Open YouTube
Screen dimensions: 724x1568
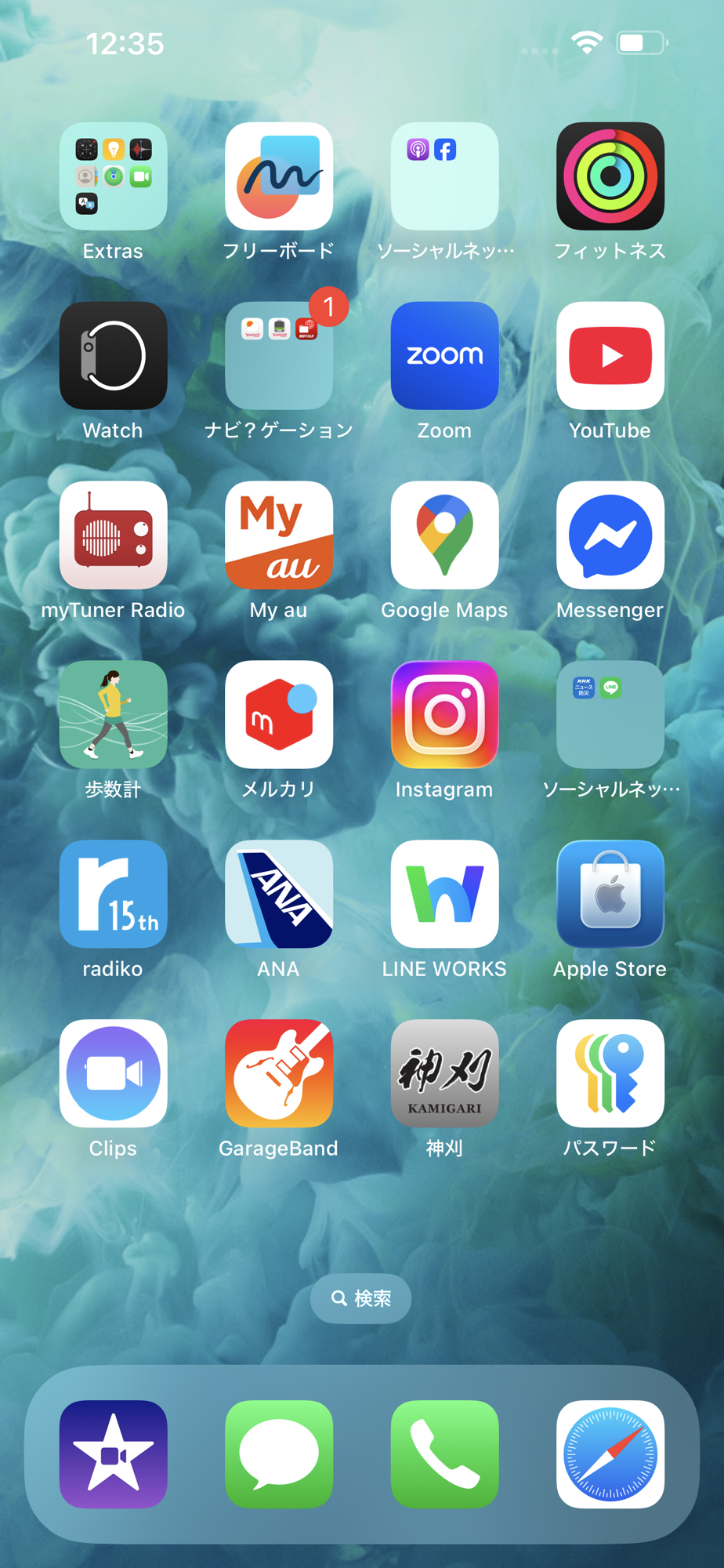tap(610, 356)
